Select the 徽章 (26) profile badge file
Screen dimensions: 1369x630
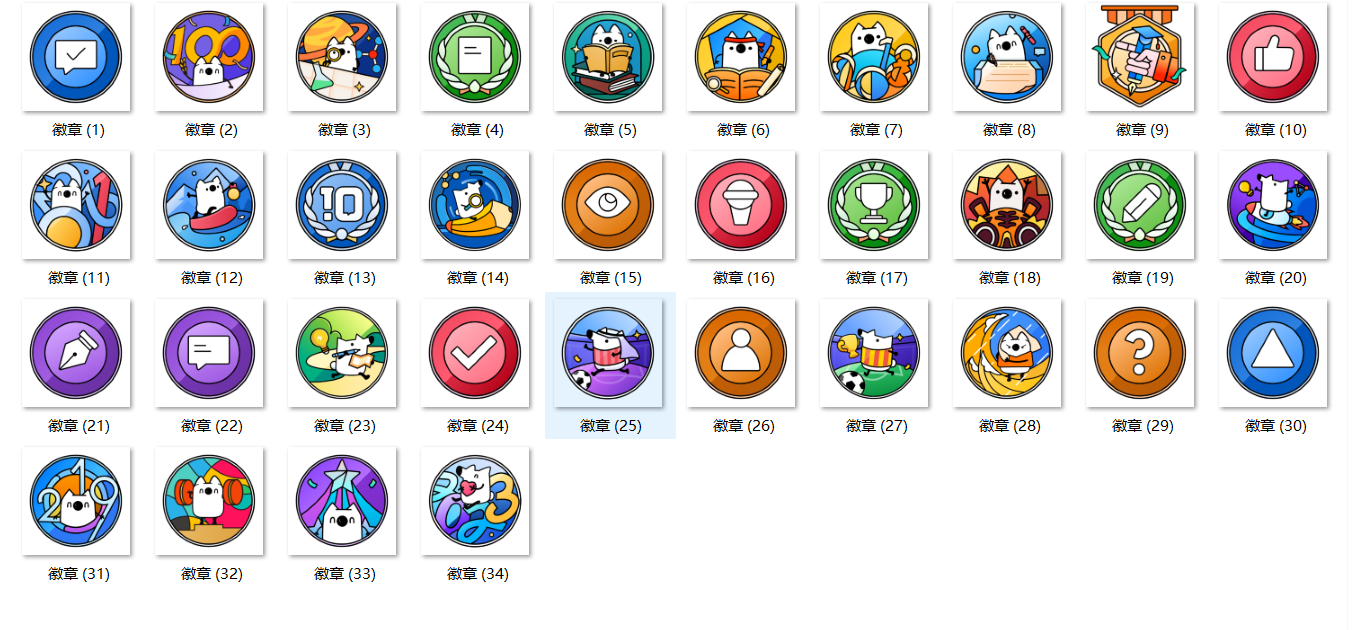[741, 353]
